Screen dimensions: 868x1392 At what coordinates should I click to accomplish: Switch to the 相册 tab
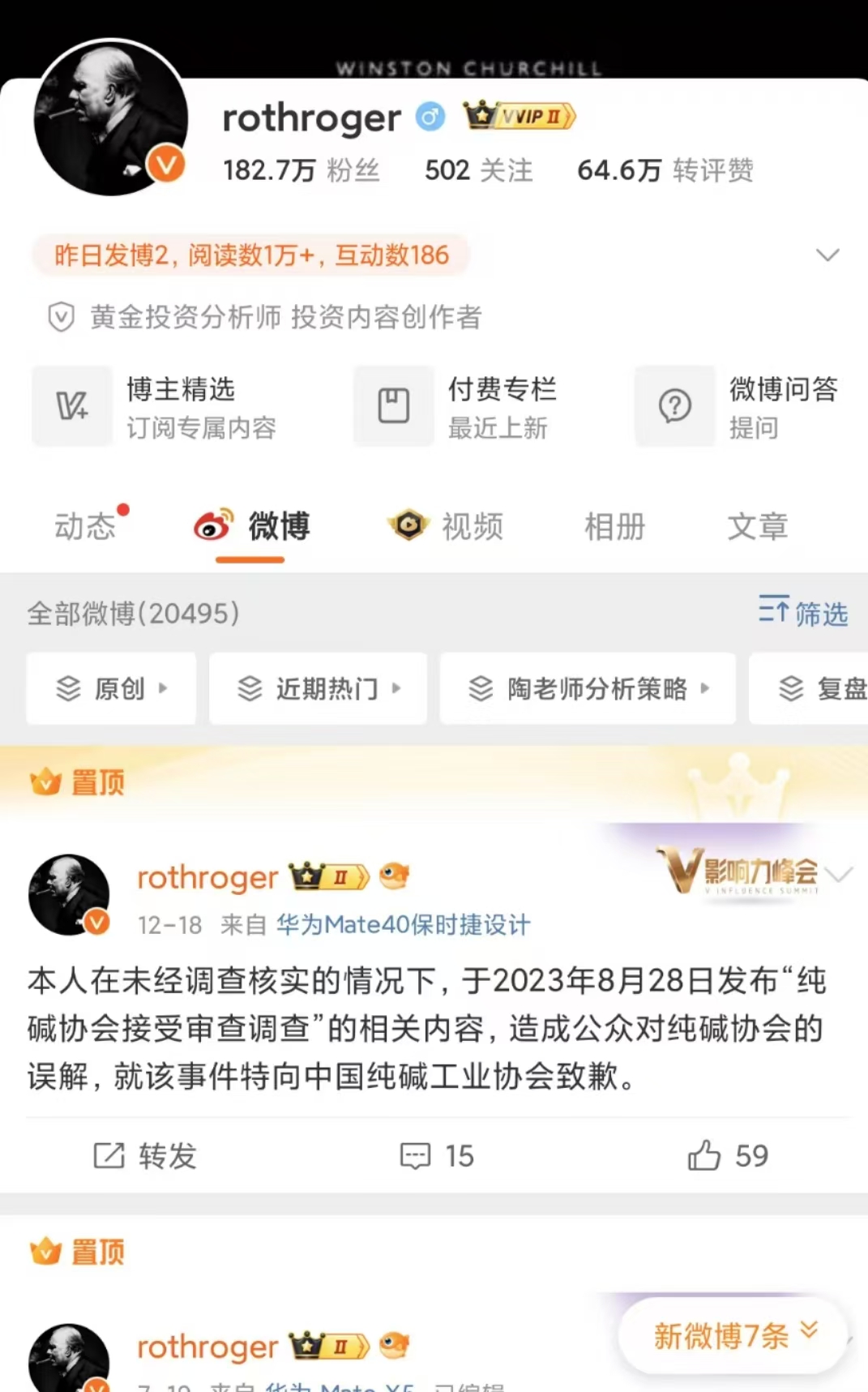coord(614,527)
